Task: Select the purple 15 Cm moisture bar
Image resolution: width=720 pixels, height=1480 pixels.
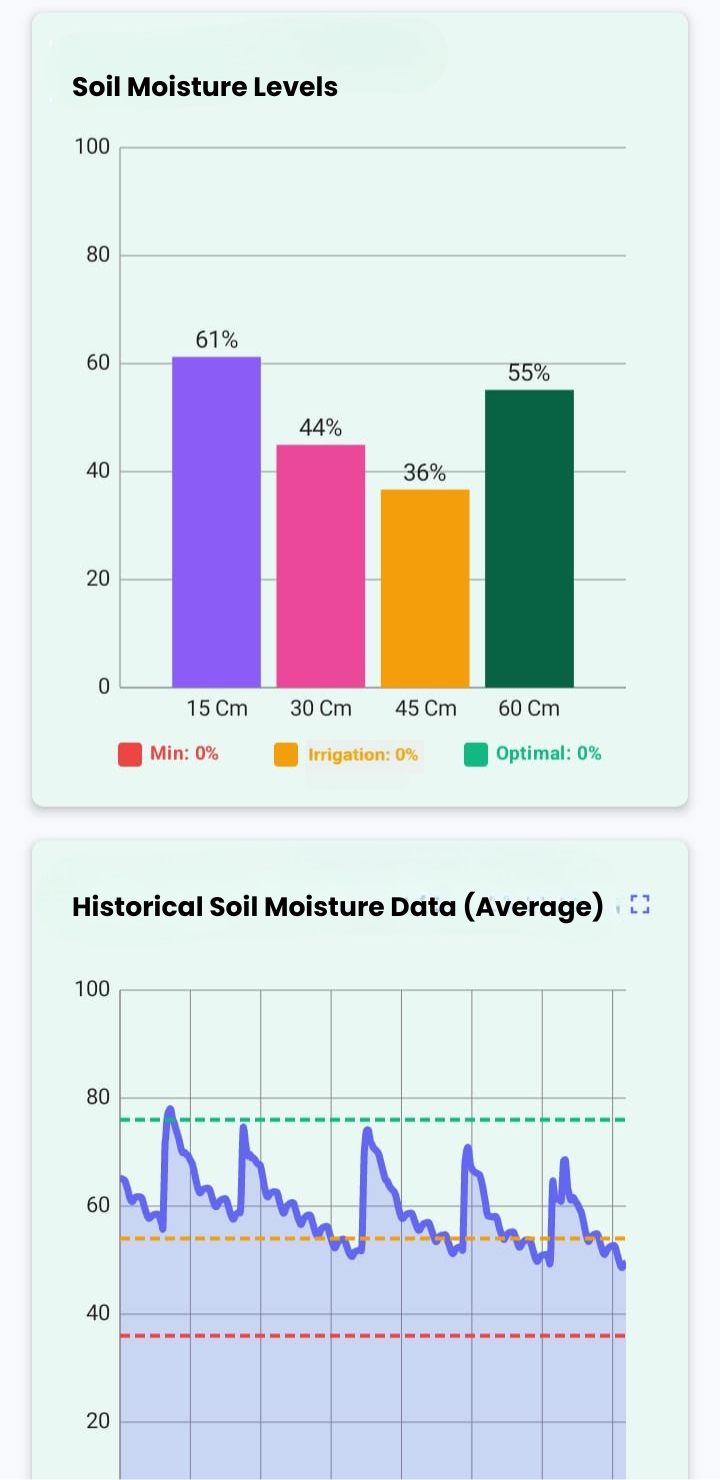Action: pyautogui.click(x=216, y=520)
